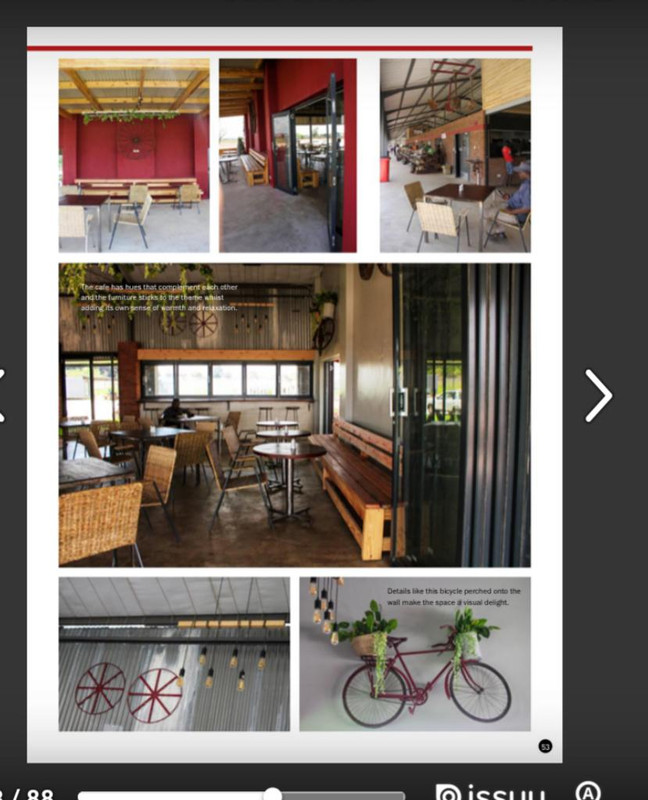This screenshot has height=800, width=648.
Task: Tap the page progress slider handle
Action: 272,794
